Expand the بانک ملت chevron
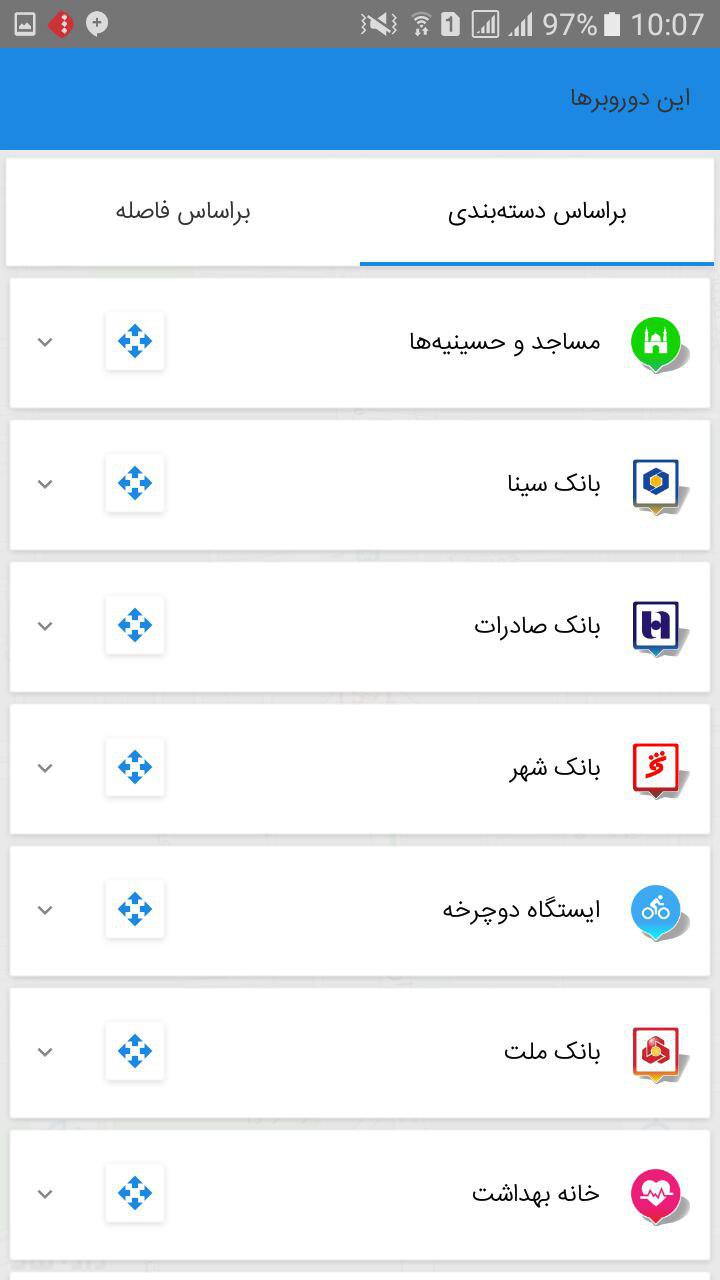720x1280 pixels. 45,1052
